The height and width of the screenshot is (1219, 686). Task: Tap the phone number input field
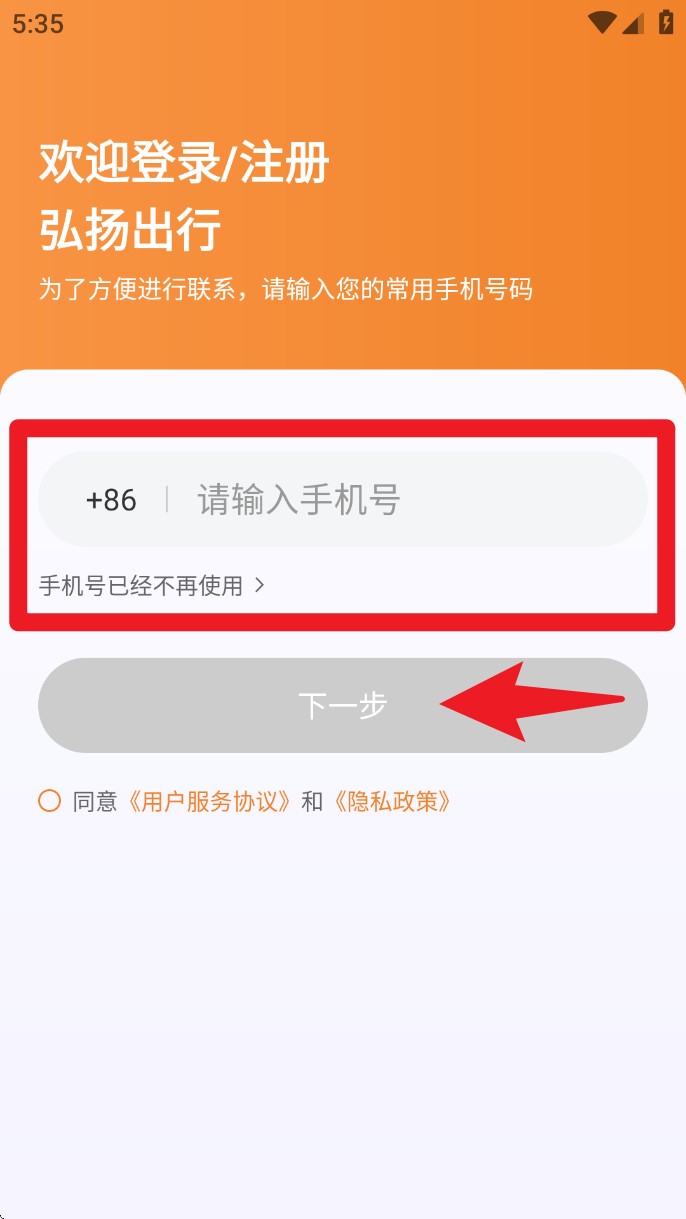point(410,499)
